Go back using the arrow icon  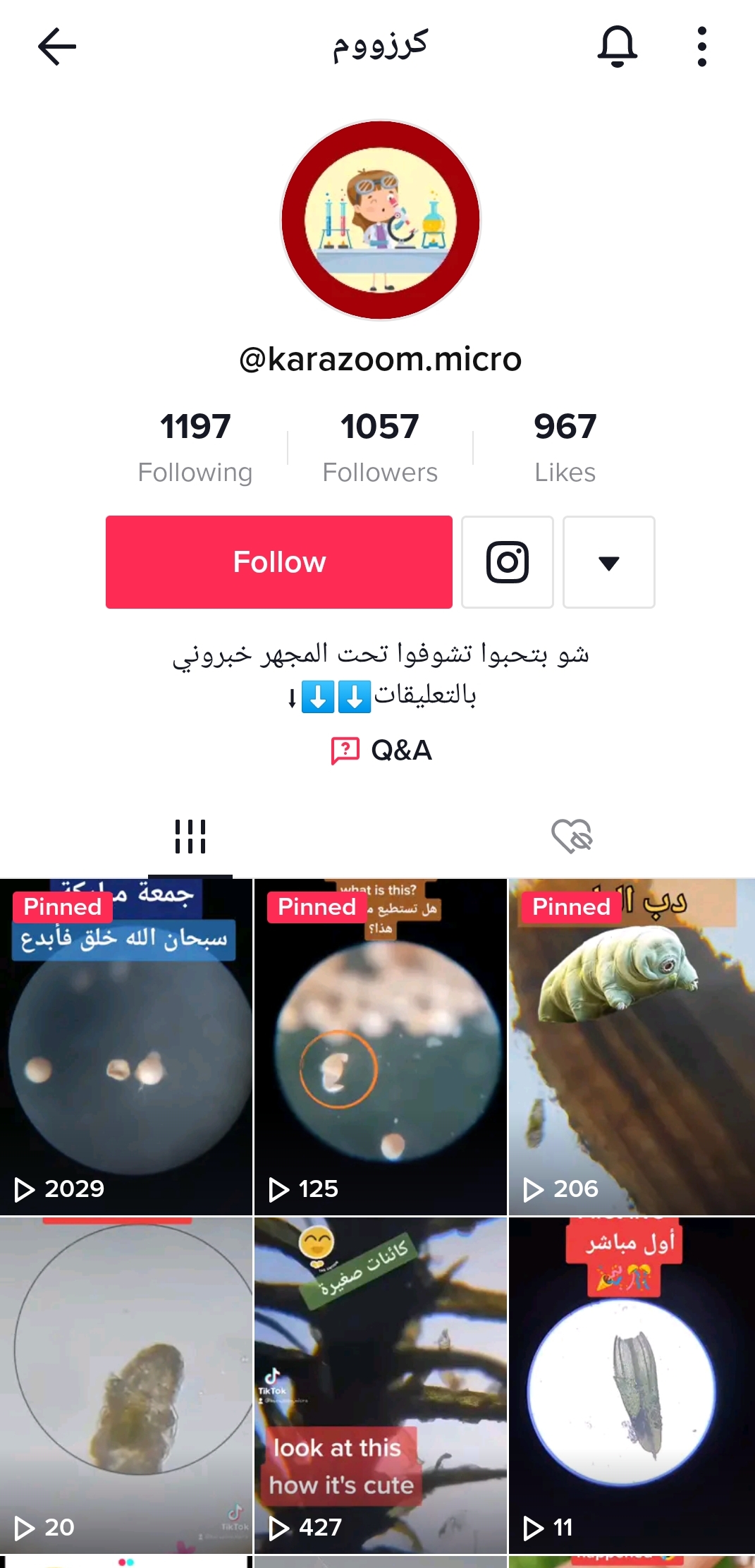[x=56, y=47]
